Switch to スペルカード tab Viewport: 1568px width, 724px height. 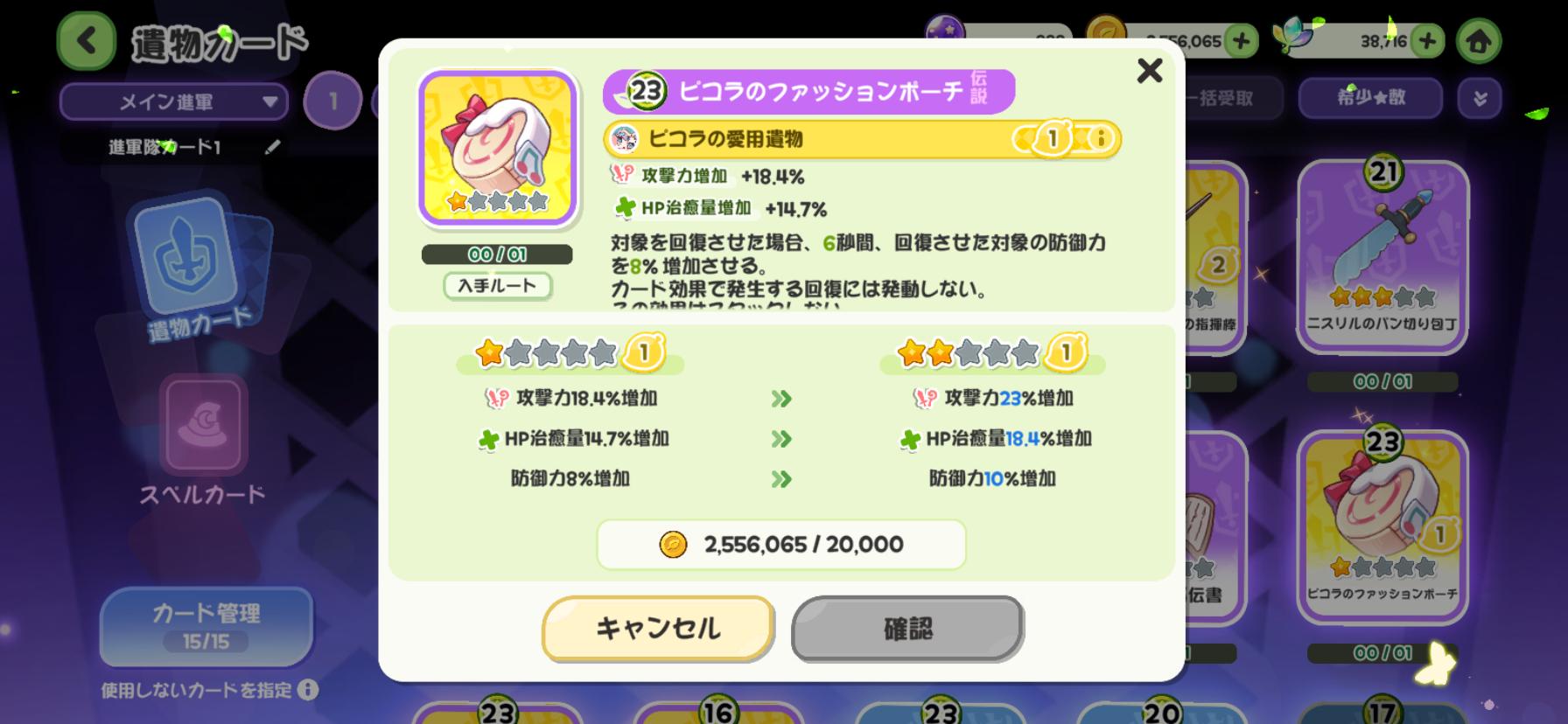point(203,442)
